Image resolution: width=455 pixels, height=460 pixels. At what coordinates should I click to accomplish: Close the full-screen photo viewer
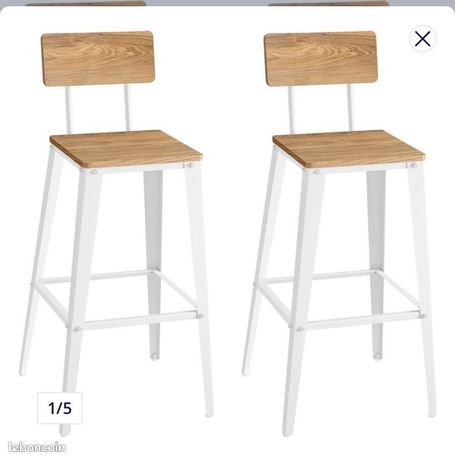422,39
